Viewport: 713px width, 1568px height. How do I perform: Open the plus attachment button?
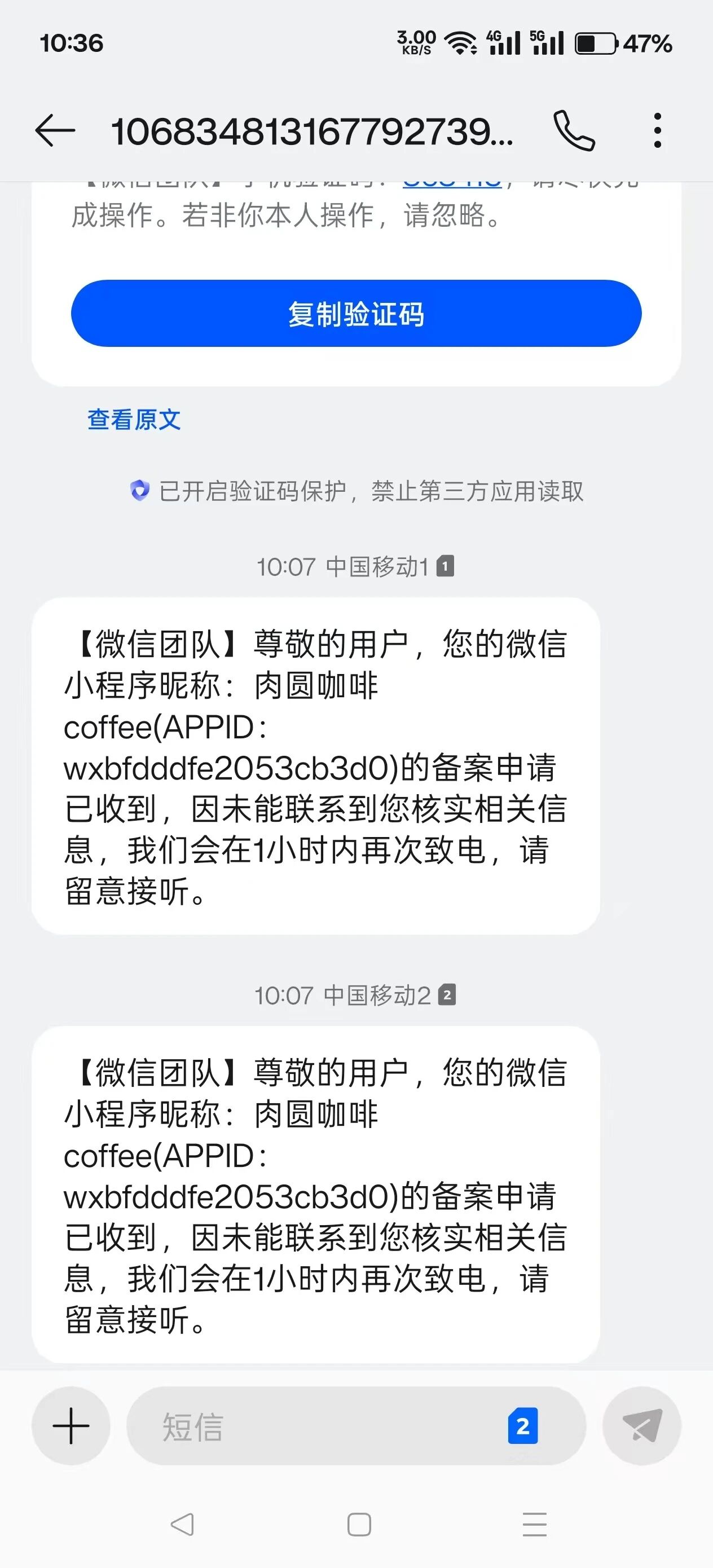click(x=71, y=1425)
